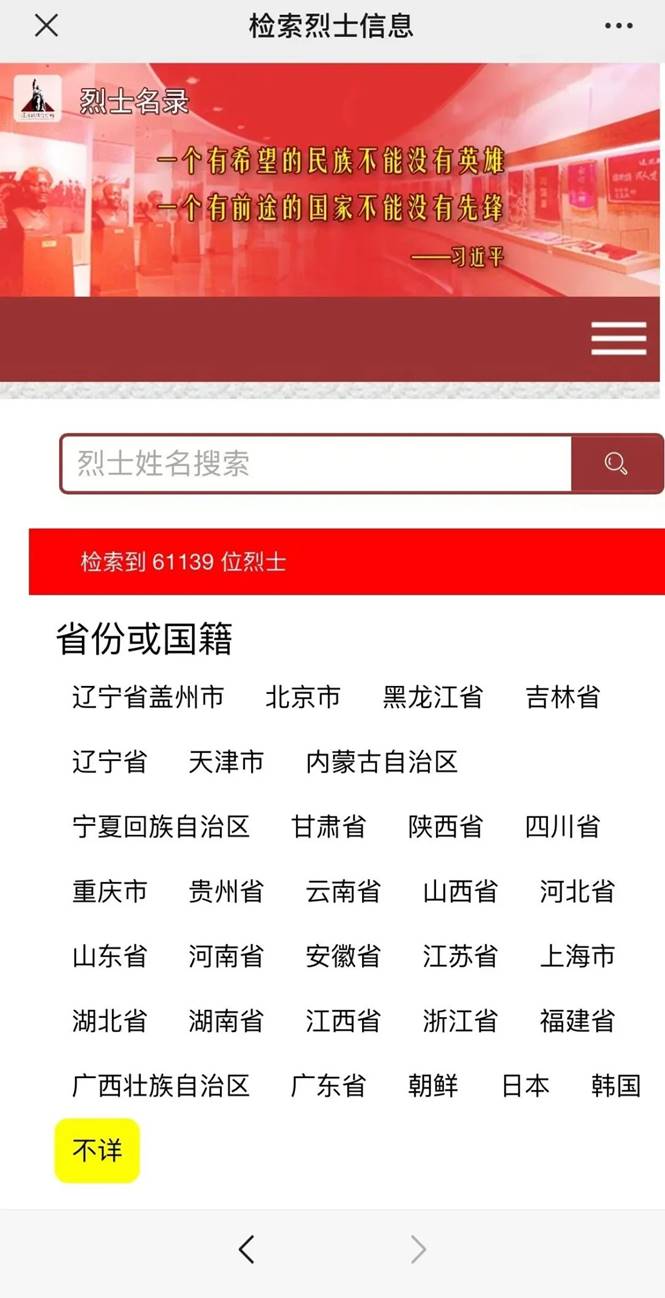Choose the 黑龙江省 filter
This screenshot has height=1298, width=665.
tap(433, 697)
